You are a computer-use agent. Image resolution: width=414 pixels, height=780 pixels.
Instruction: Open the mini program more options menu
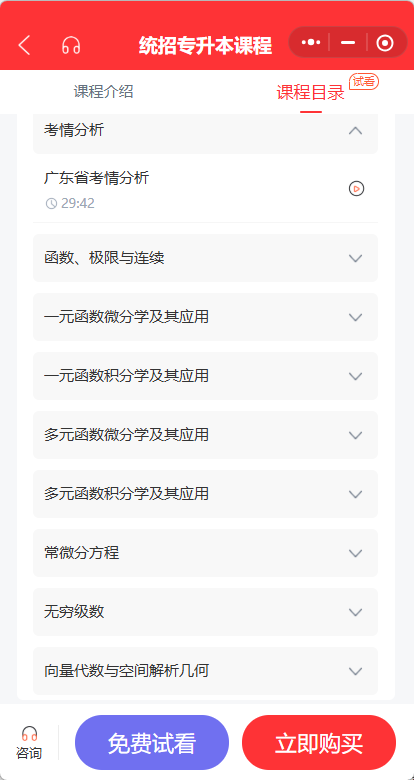tap(311, 43)
